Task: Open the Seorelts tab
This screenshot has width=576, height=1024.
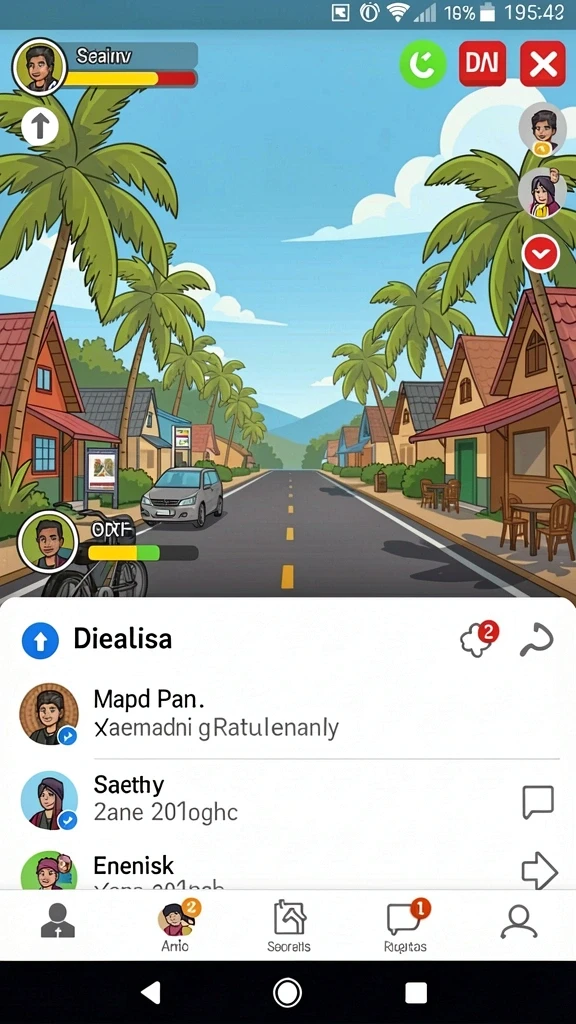Action: pos(289,926)
